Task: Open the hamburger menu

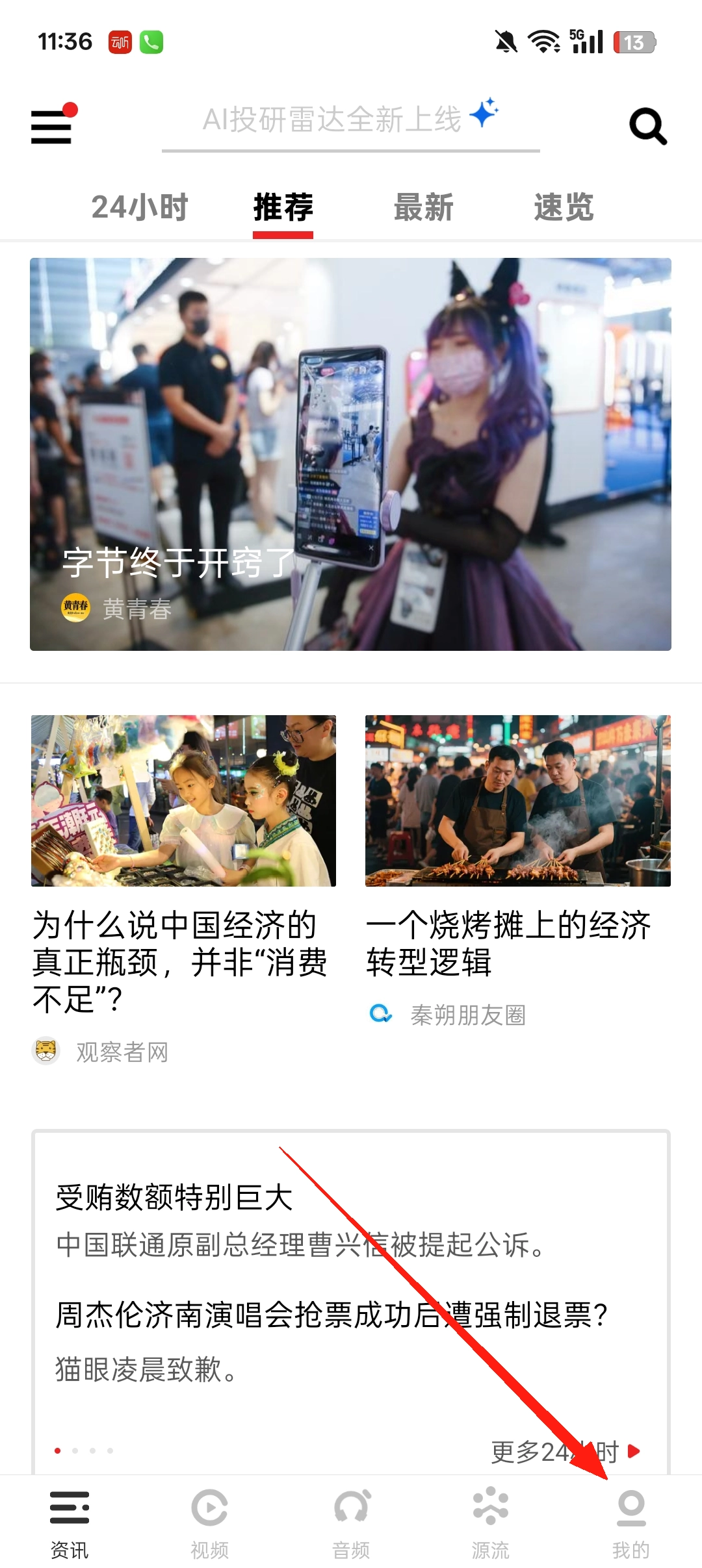Action: [51, 126]
